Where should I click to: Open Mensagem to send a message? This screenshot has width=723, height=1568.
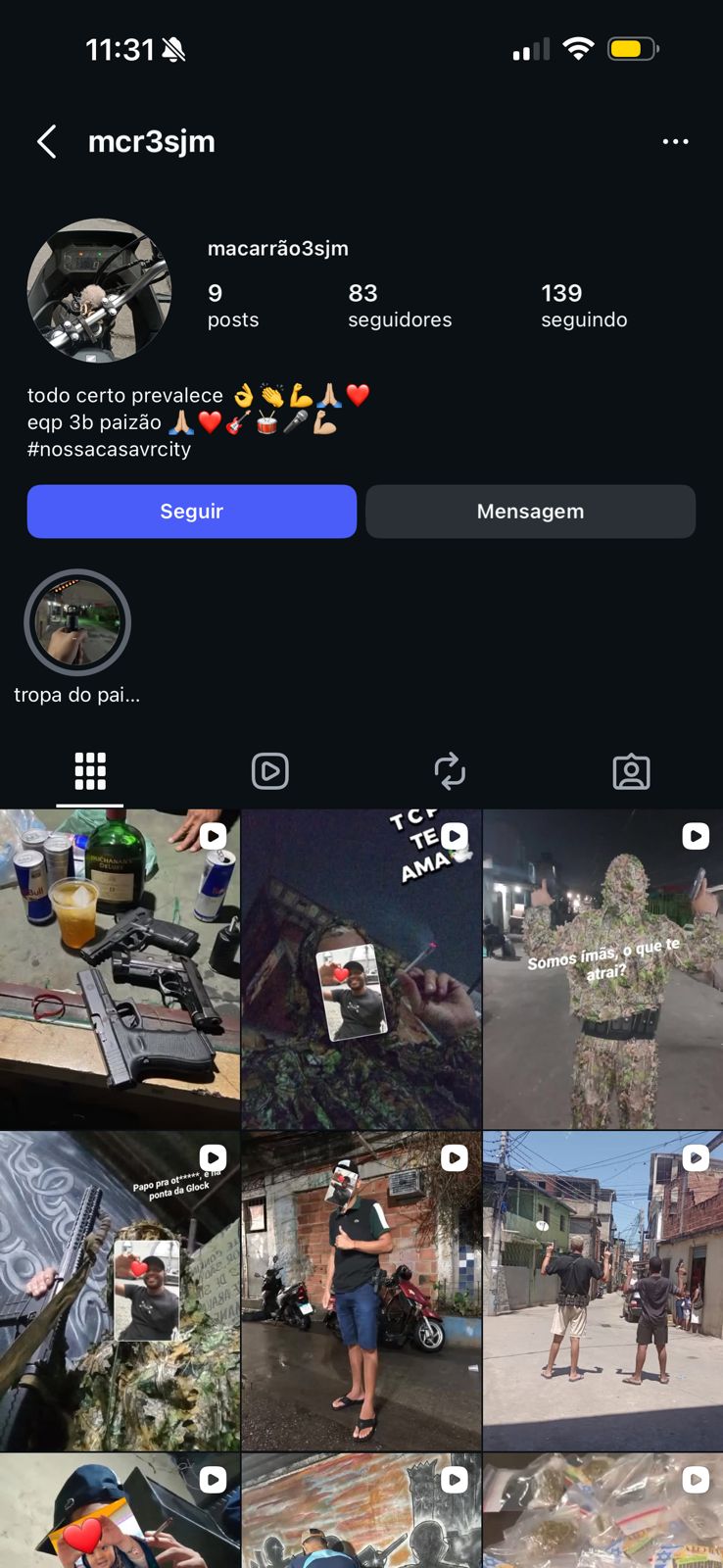[x=530, y=512]
